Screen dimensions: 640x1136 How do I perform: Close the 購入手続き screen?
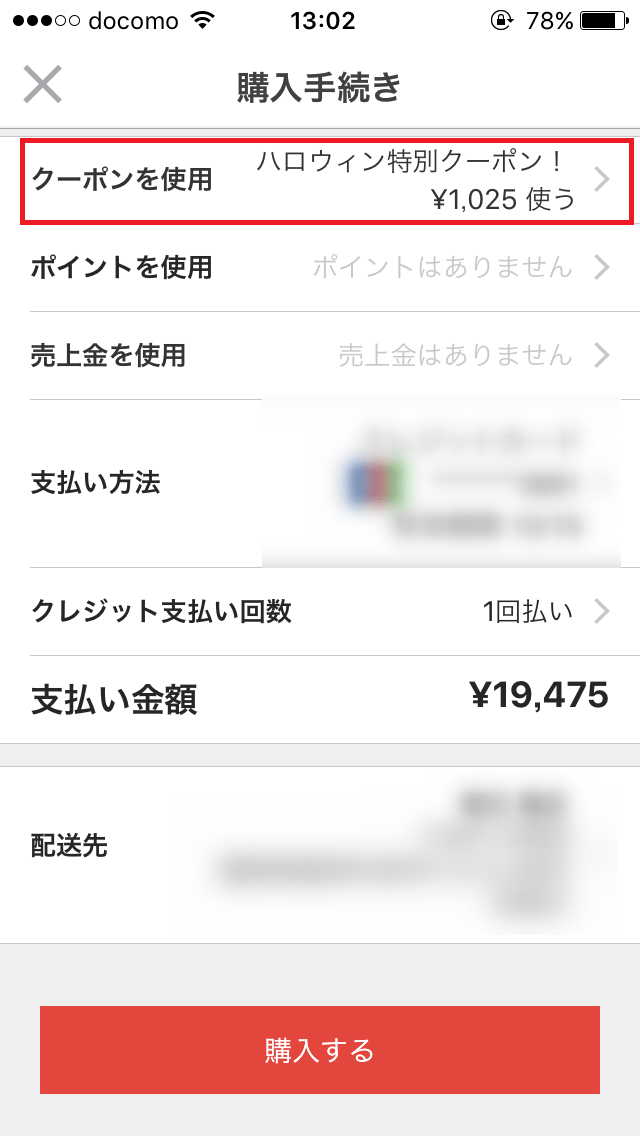(43, 85)
